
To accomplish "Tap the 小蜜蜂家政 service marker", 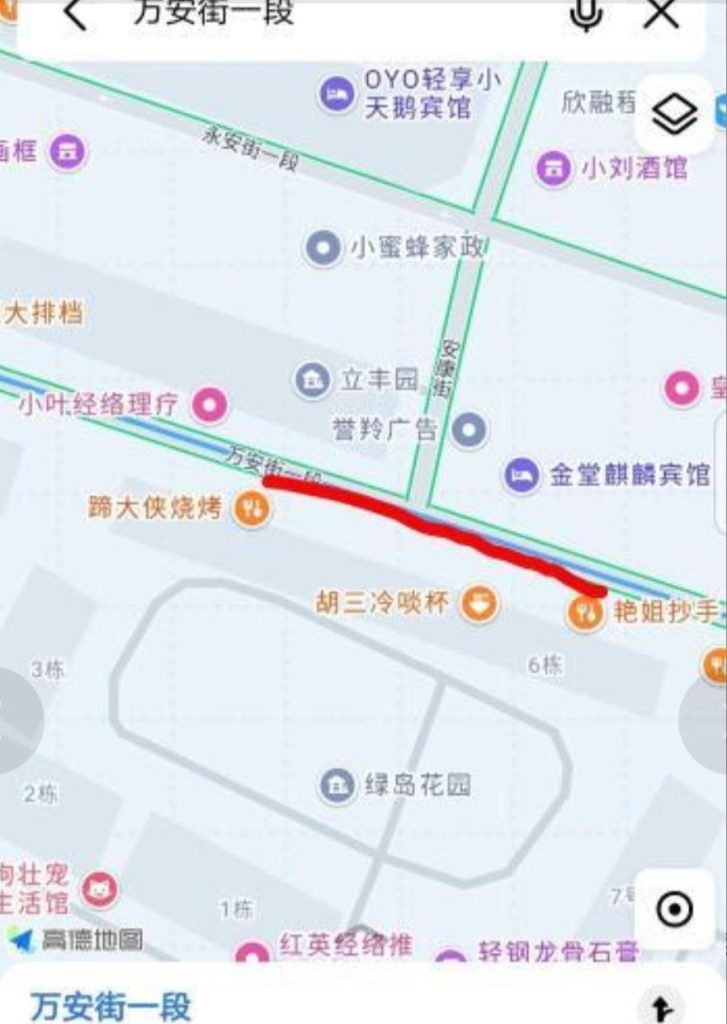I will pyautogui.click(x=322, y=248).
